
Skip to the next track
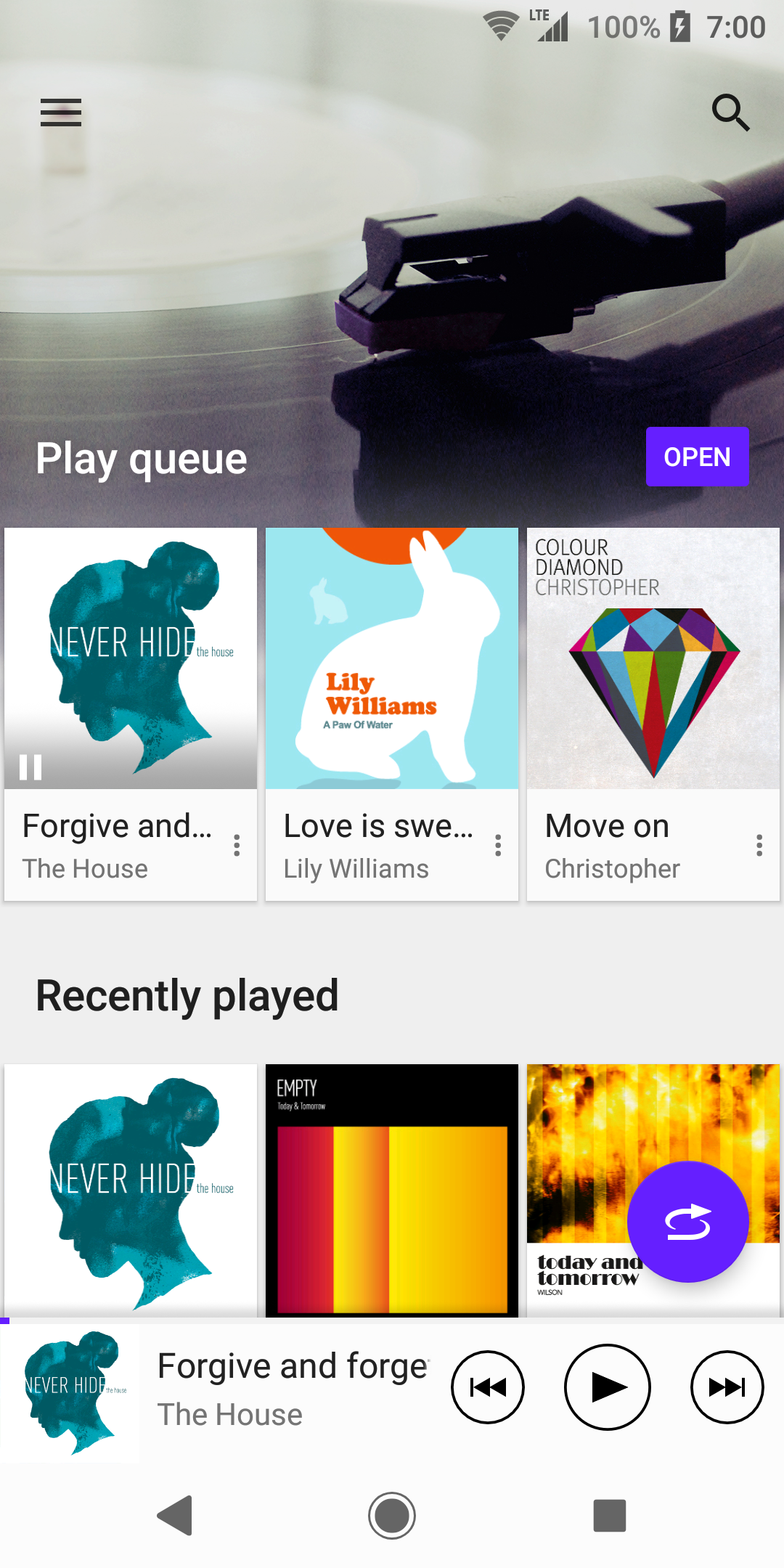click(727, 1387)
